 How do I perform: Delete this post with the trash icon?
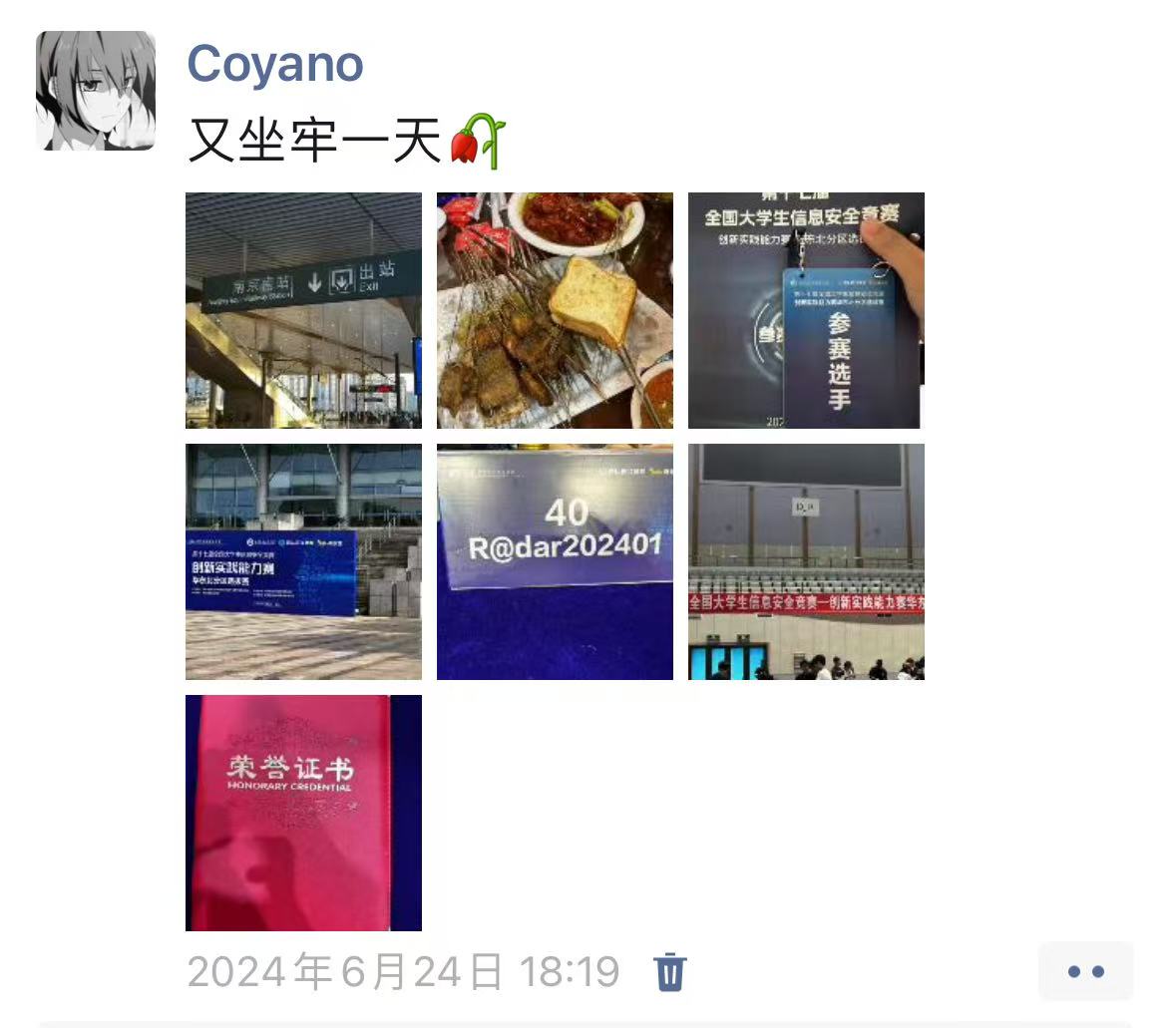click(669, 971)
